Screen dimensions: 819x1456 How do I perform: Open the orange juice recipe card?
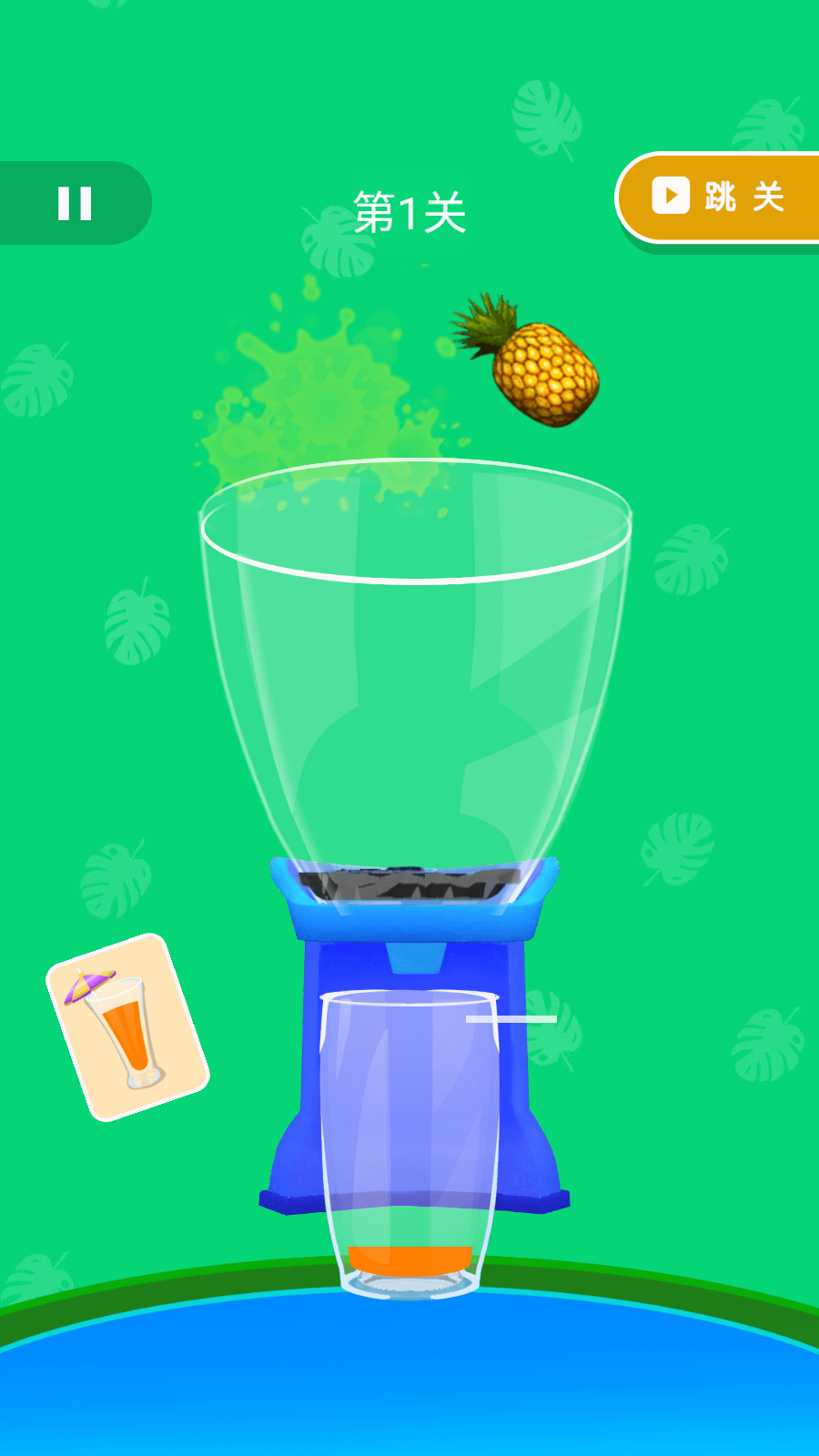(127, 1027)
